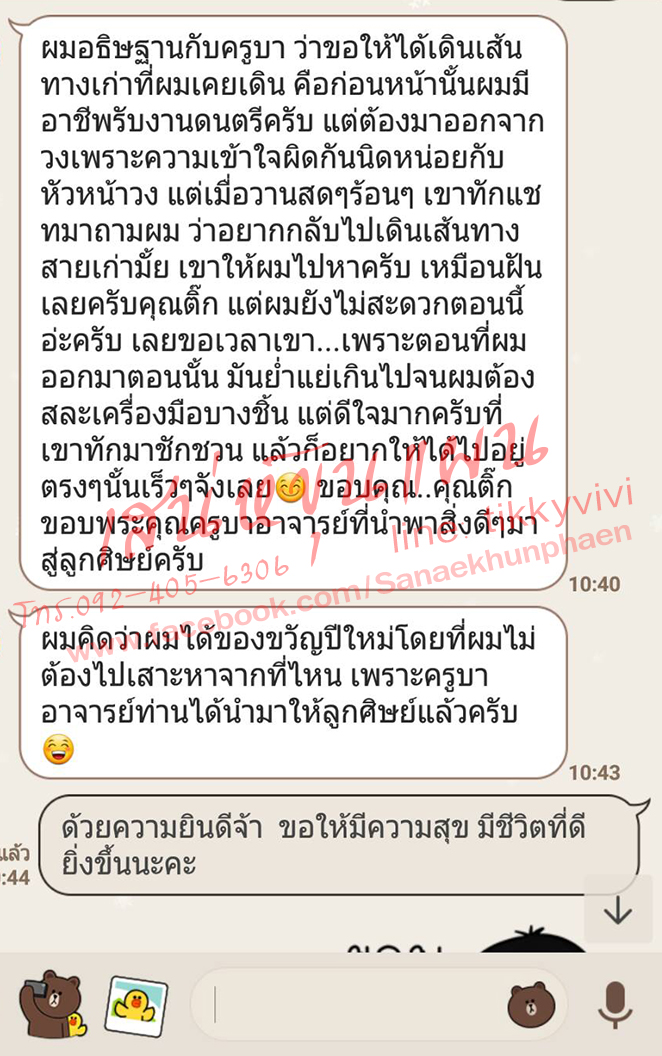This screenshot has height=1056, width=662.
Task: Open the photo gallery attachment icon
Action: [136, 1004]
